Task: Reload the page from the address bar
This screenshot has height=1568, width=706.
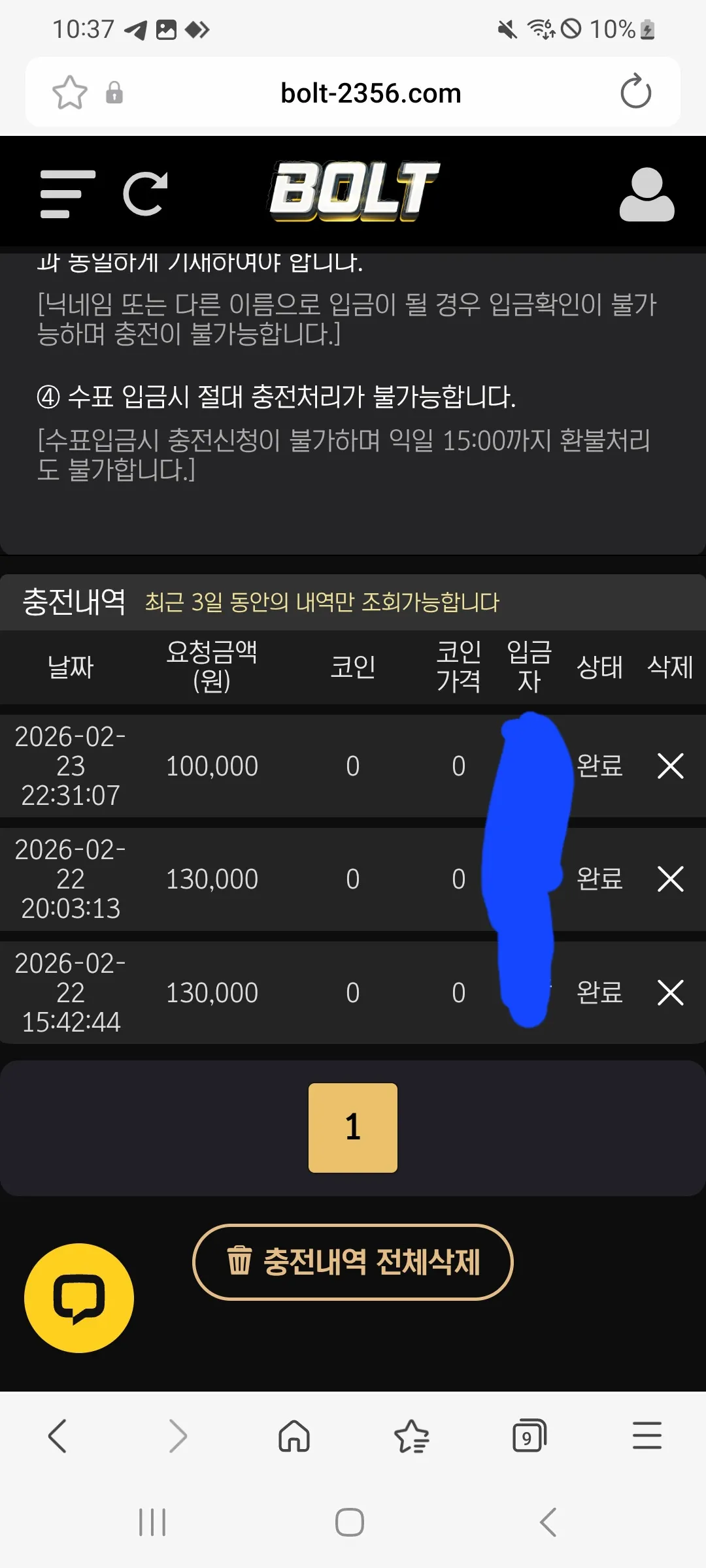Action: [635, 91]
